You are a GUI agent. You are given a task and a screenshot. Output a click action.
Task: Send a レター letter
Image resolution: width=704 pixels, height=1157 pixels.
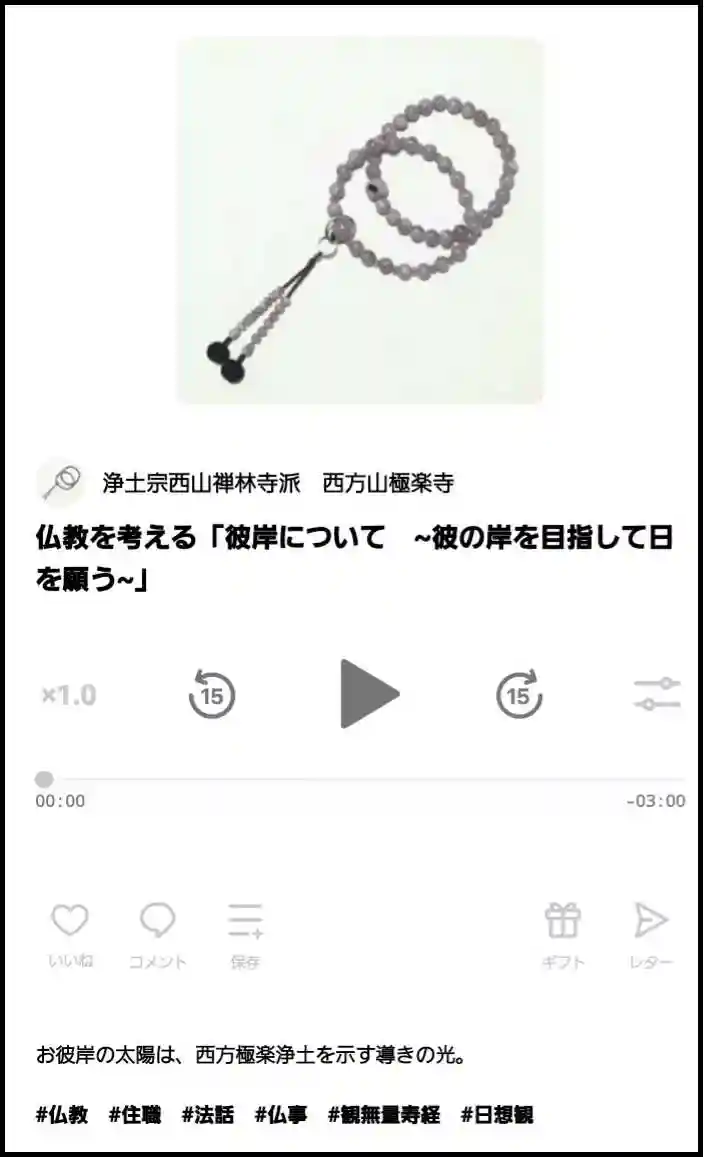[x=651, y=934]
